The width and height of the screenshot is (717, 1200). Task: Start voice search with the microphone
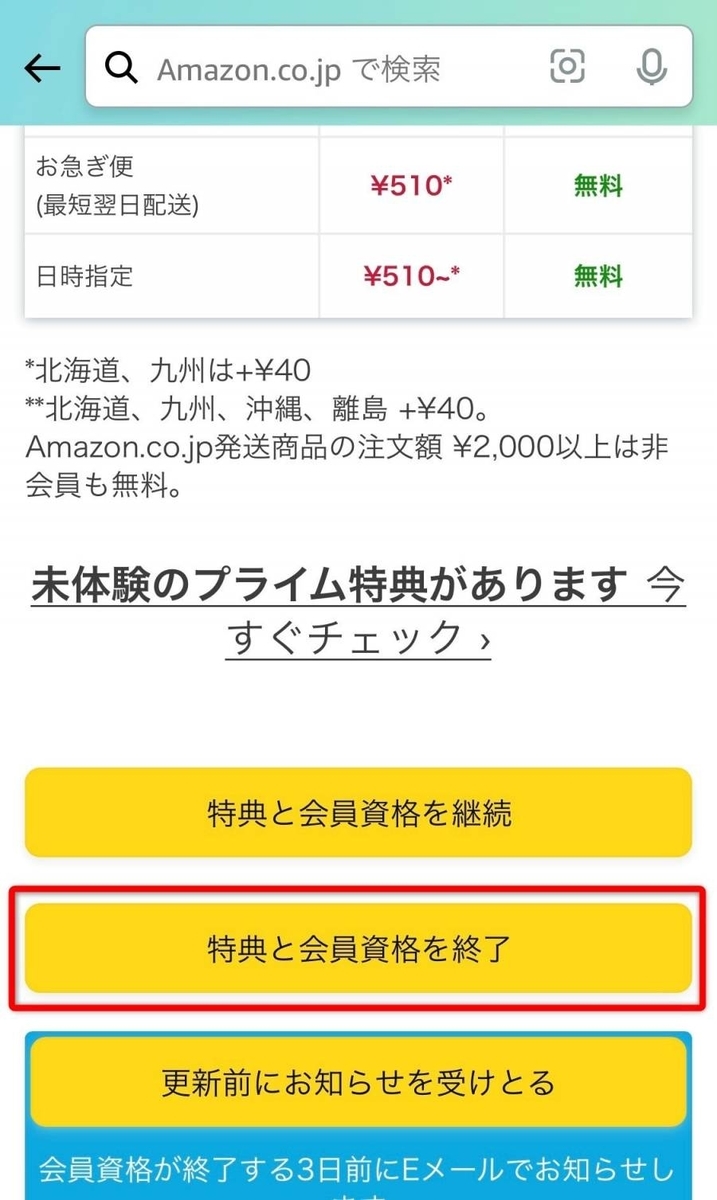(x=652, y=67)
